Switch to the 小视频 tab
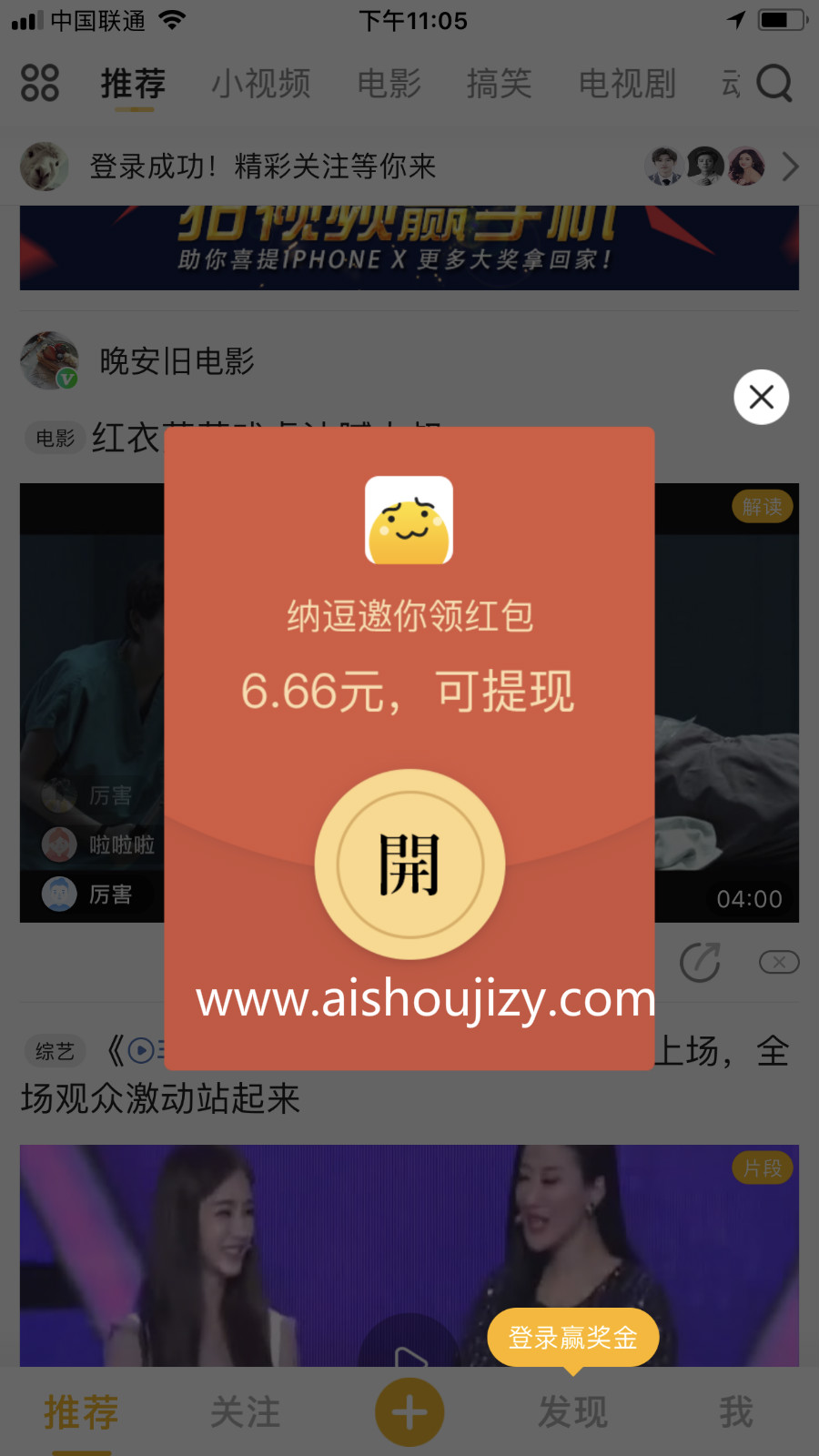The height and width of the screenshot is (1456, 819). tap(261, 84)
